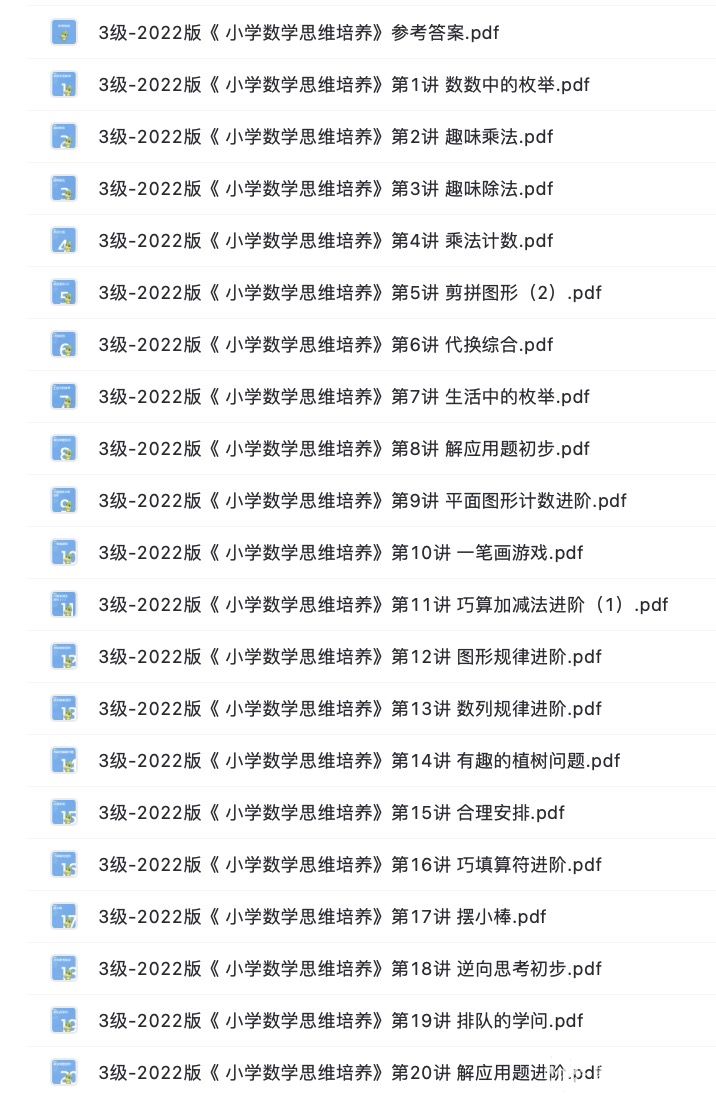Screen dimensions: 716x1104
Task: Select 第3讲 趣味除法.pdf
Action: point(325,189)
